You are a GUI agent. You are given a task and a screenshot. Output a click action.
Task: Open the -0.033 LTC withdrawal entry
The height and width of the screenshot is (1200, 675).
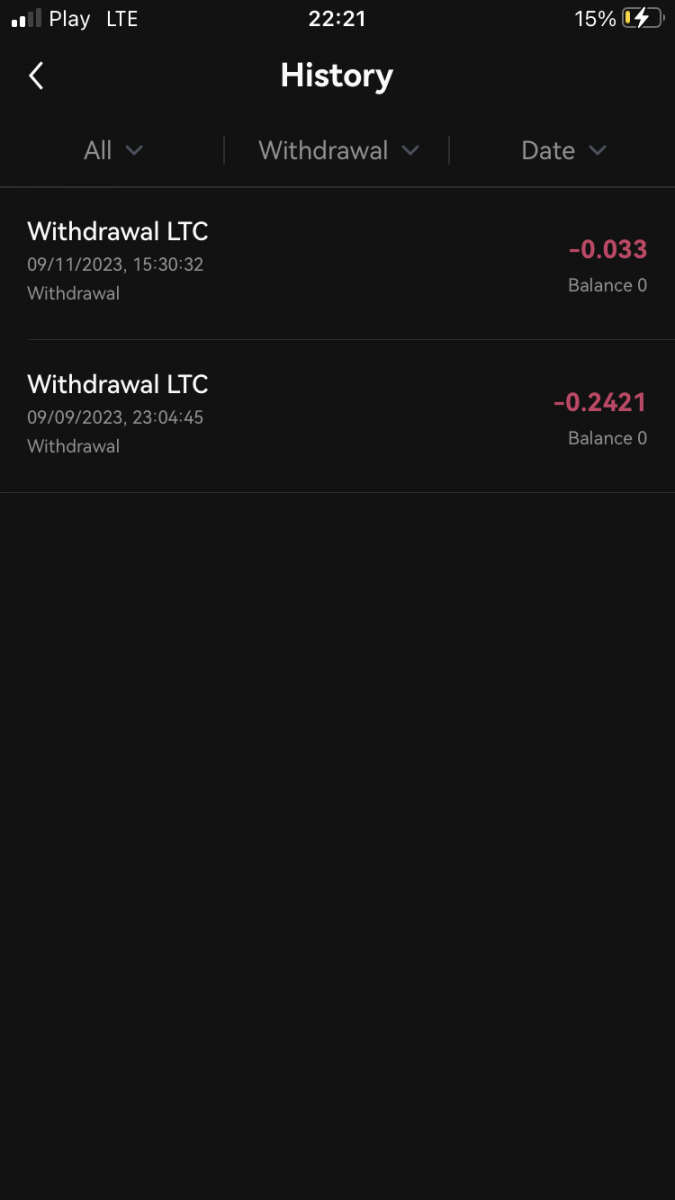pyautogui.click(x=337, y=262)
